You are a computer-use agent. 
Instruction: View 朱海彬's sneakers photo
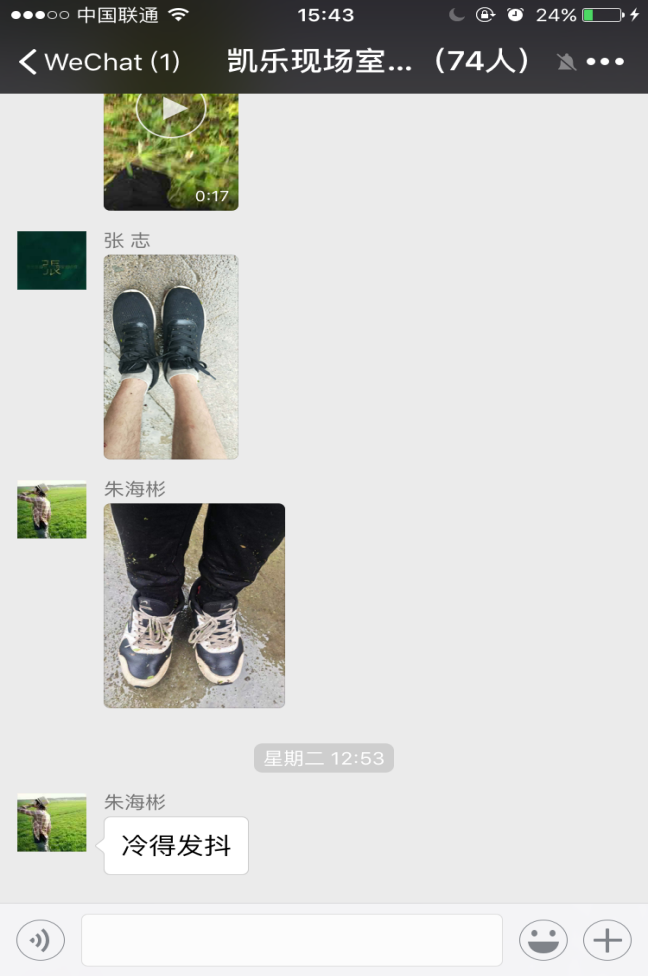point(194,605)
